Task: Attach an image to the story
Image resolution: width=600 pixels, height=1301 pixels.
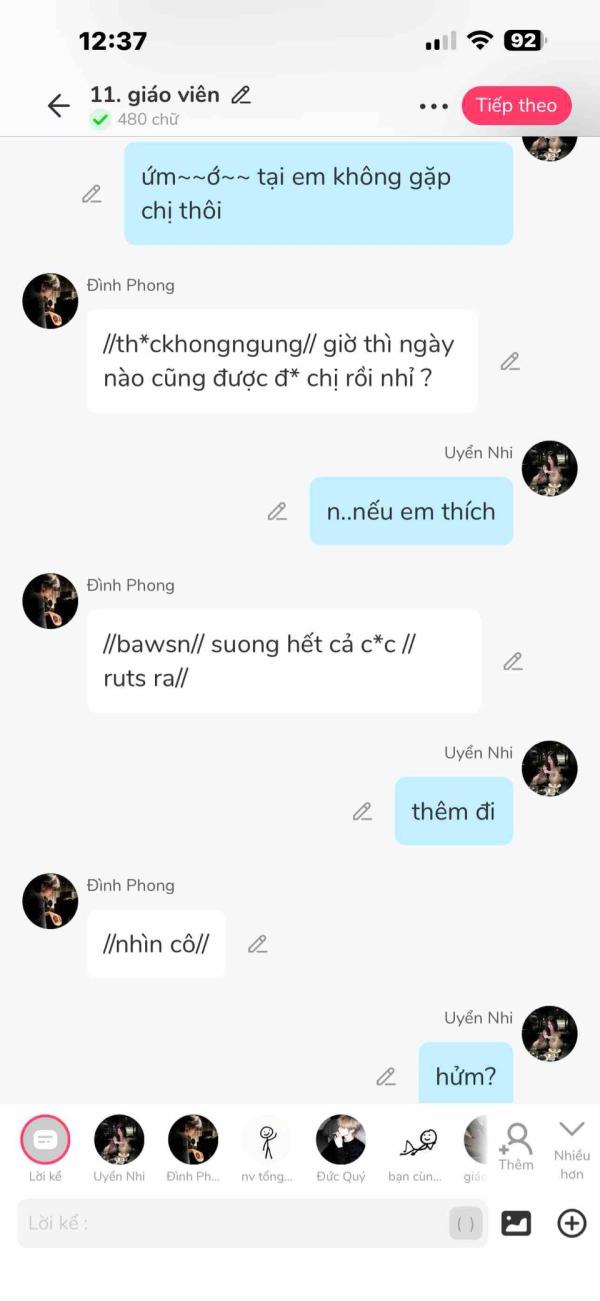Action: tap(516, 1223)
